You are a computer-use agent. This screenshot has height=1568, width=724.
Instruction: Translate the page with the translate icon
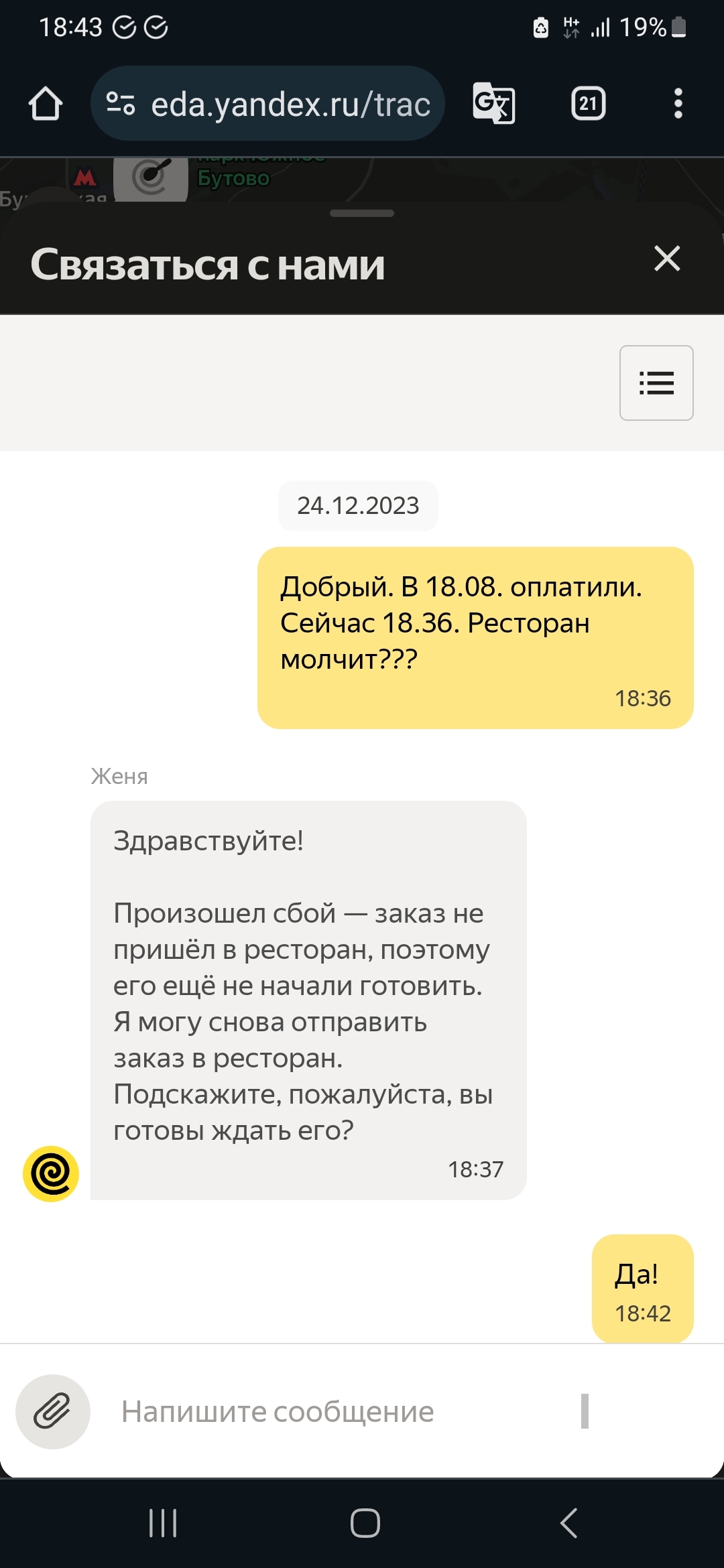493,104
